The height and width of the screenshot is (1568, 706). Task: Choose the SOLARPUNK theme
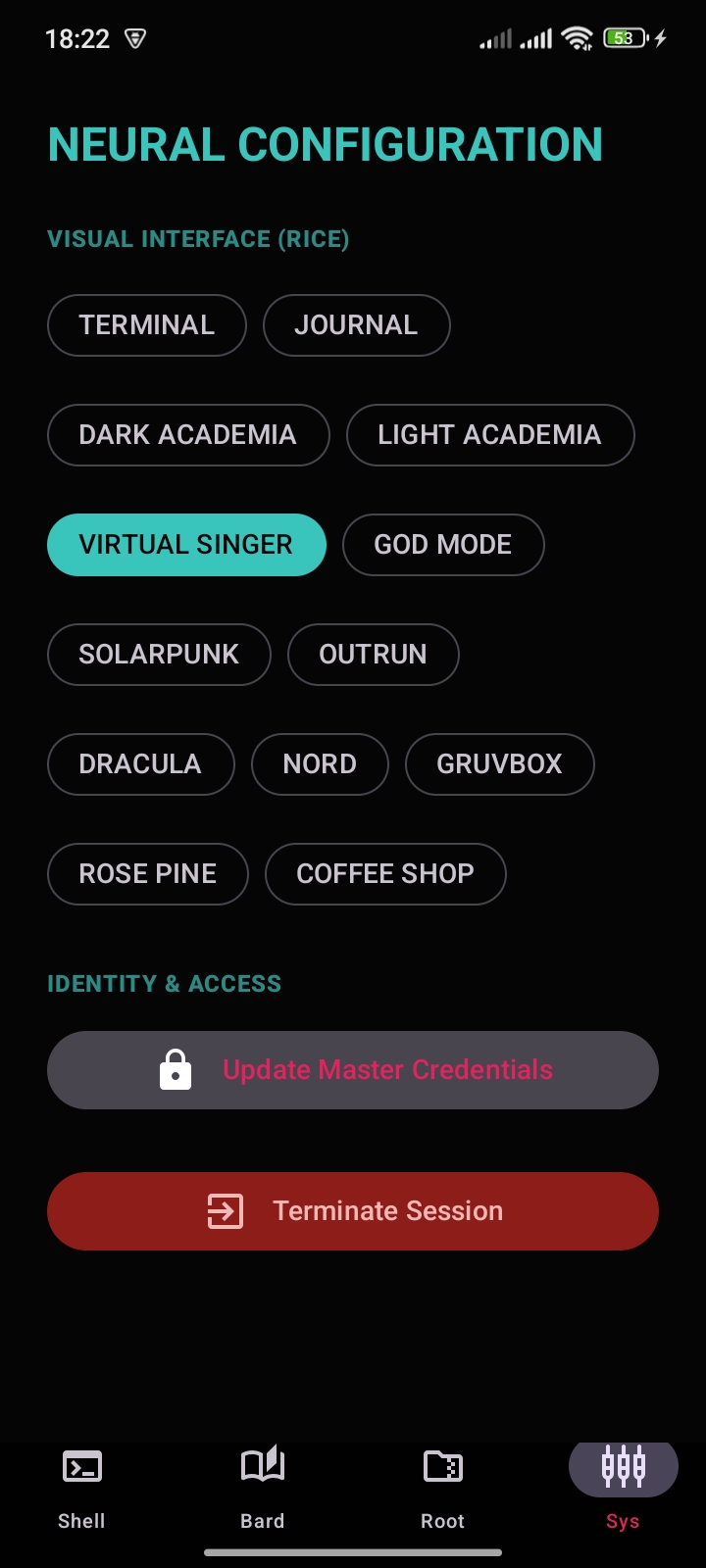(x=159, y=655)
